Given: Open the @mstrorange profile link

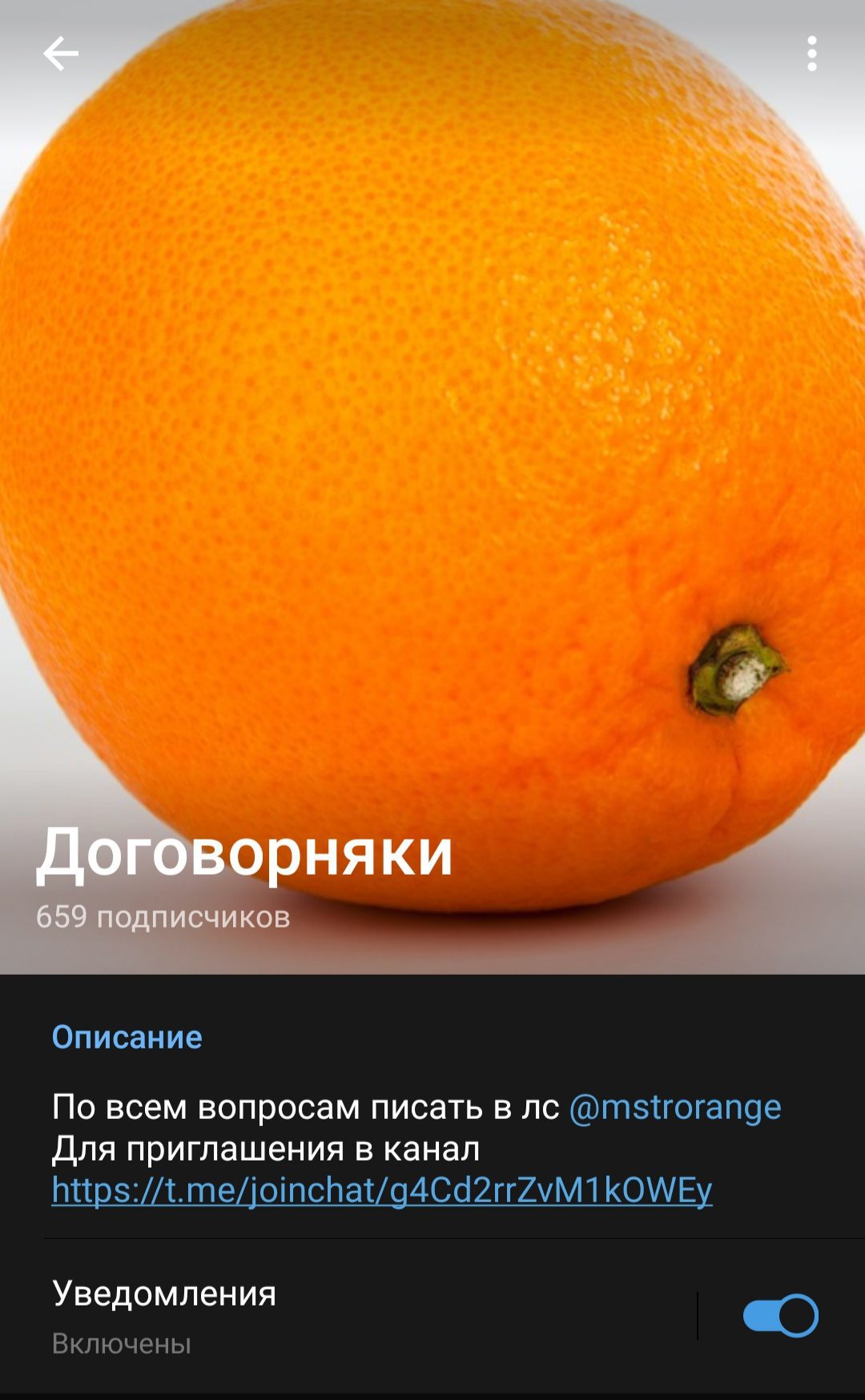Looking at the screenshot, I should click(675, 1106).
